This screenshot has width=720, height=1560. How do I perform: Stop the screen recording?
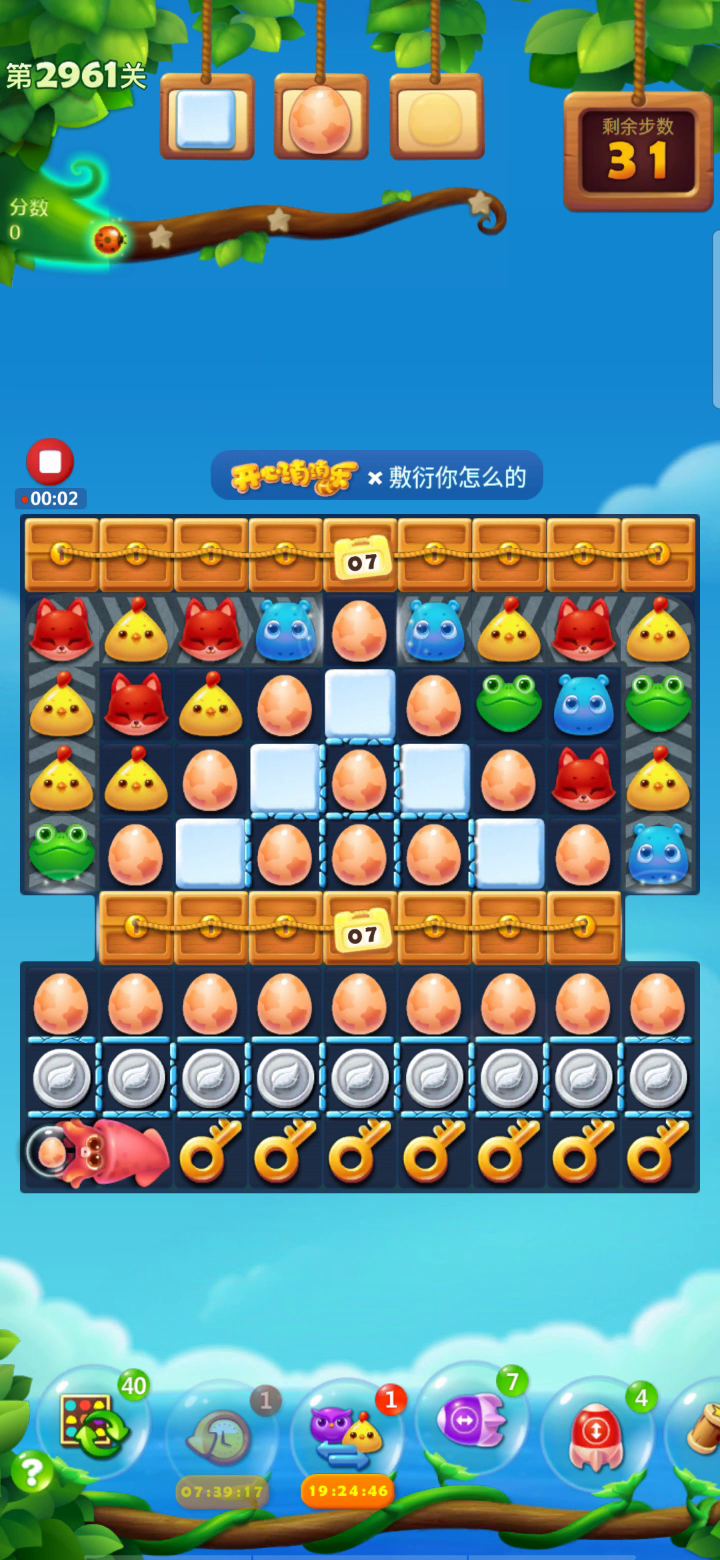[x=50, y=462]
